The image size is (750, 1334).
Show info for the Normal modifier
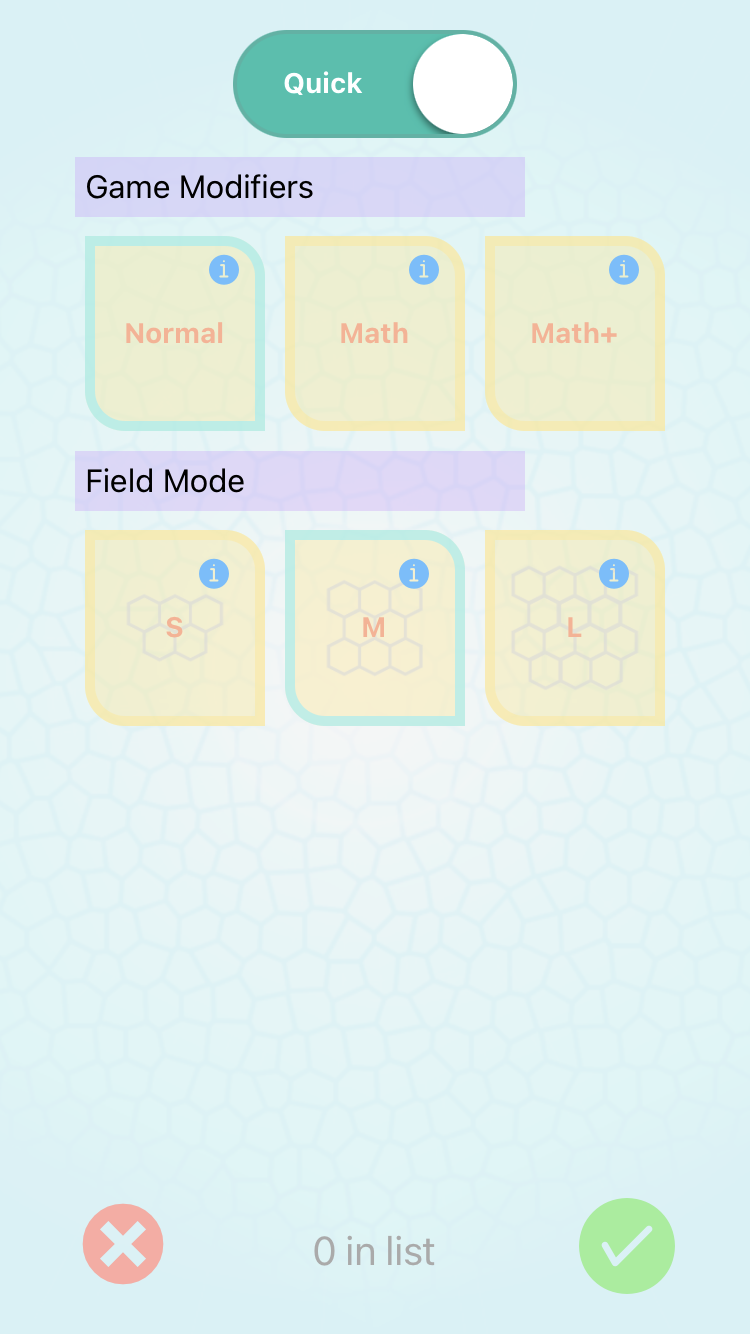[x=224, y=270]
